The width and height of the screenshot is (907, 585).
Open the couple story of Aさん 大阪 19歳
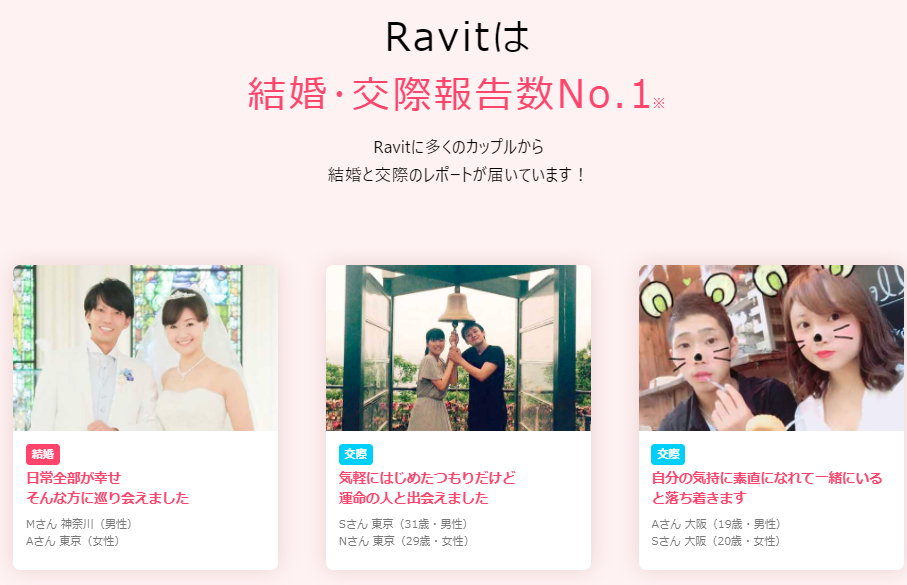[x=771, y=415]
